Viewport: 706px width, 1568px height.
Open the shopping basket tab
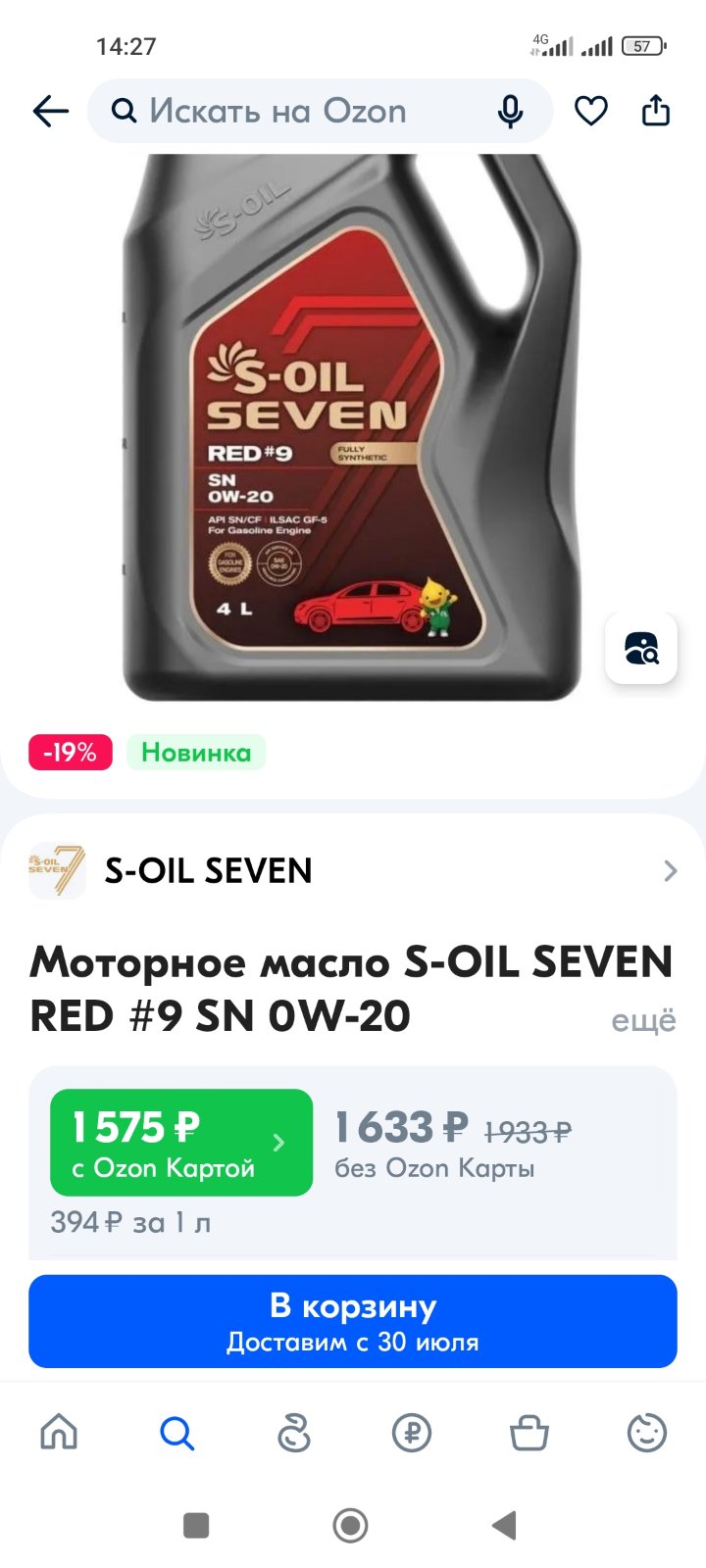(529, 1433)
